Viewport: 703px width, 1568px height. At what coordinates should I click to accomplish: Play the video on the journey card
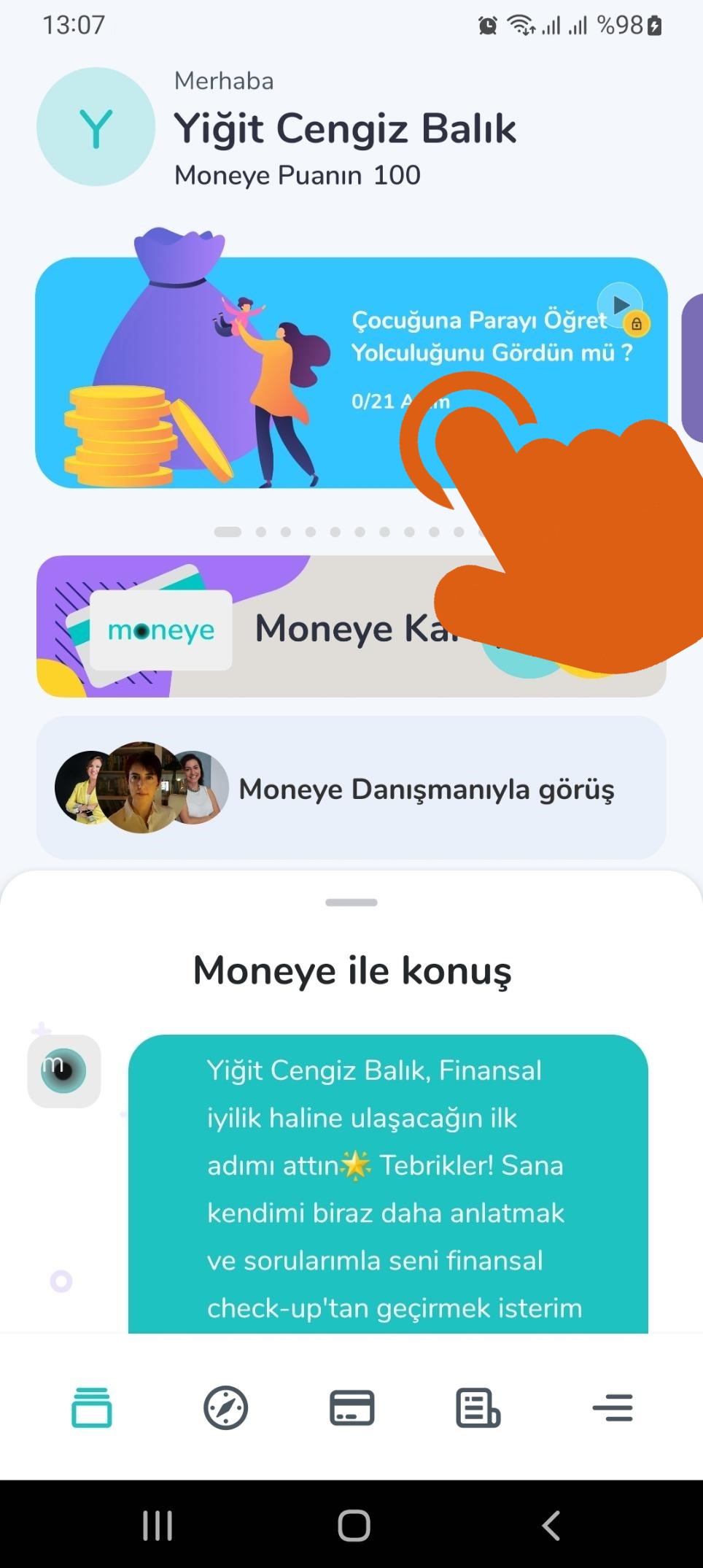tap(620, 304)
